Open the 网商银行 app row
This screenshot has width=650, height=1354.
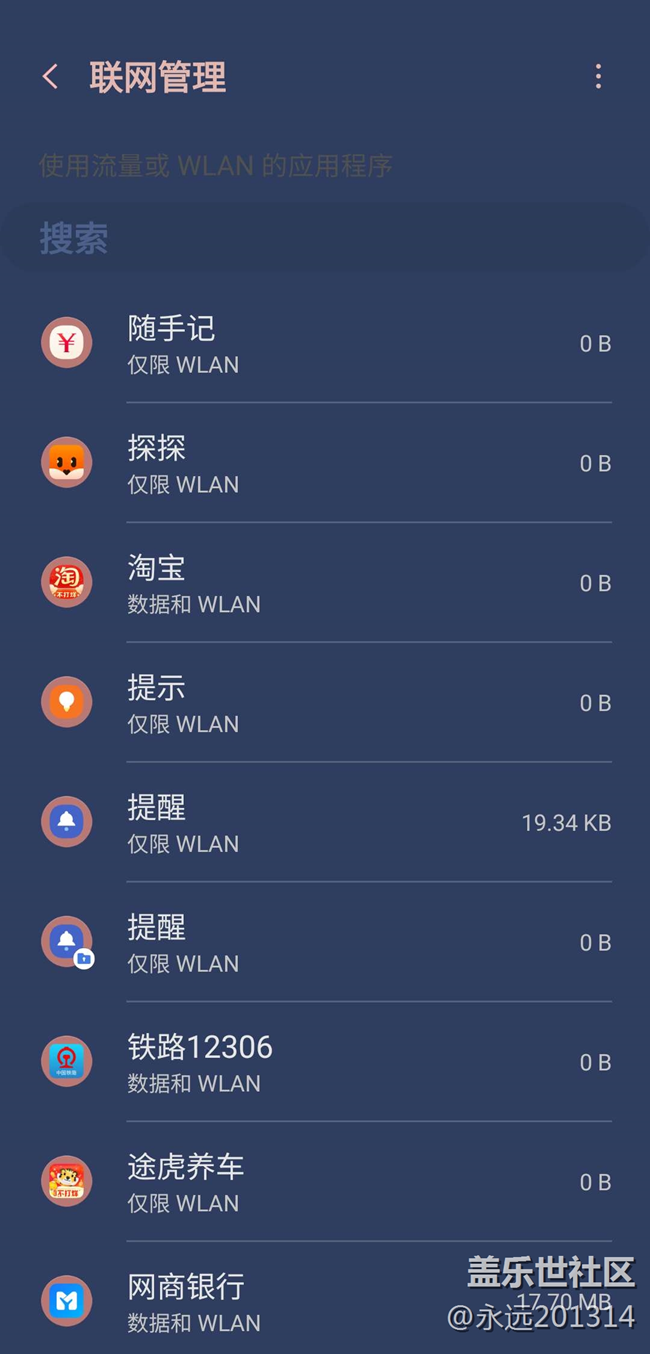click(x=325, y=1300)
